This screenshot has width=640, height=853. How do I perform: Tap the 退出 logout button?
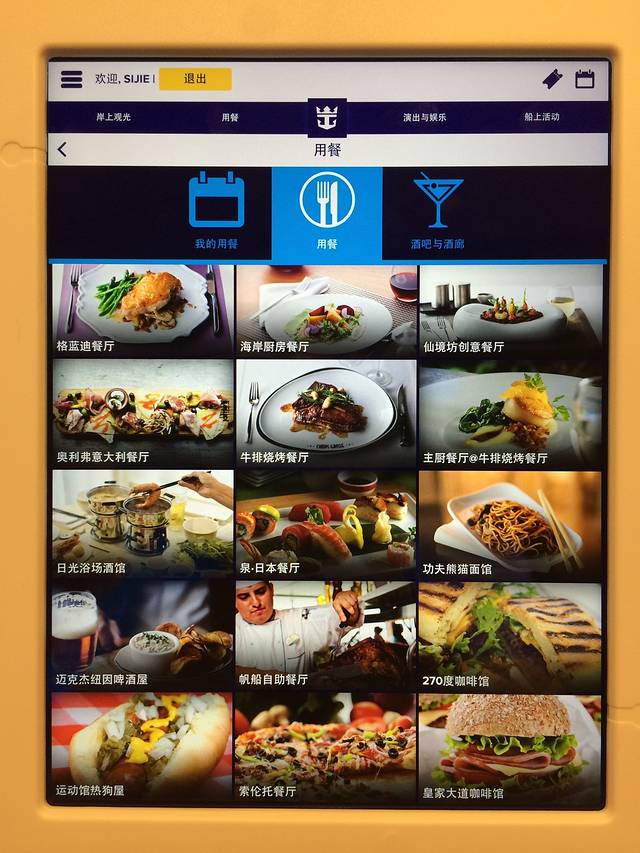pos(195,79)
